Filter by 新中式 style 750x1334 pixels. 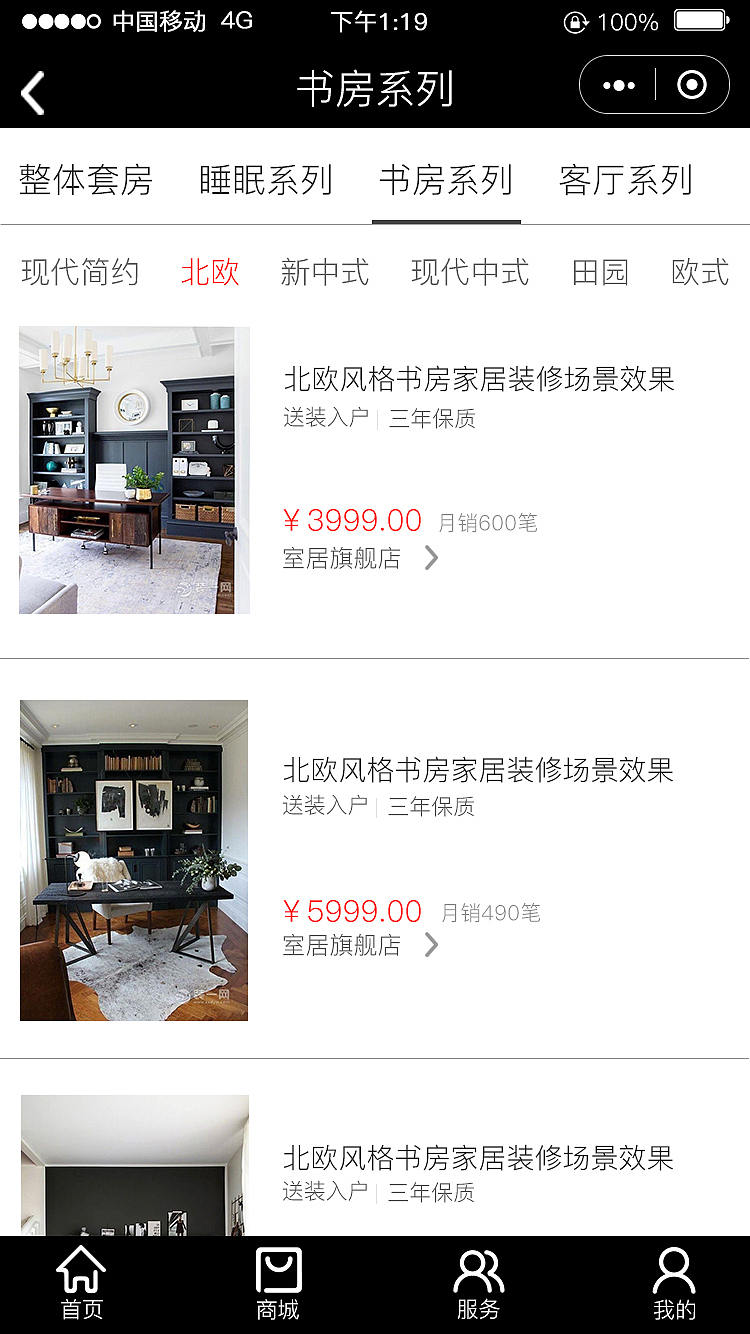coord(325,272)
